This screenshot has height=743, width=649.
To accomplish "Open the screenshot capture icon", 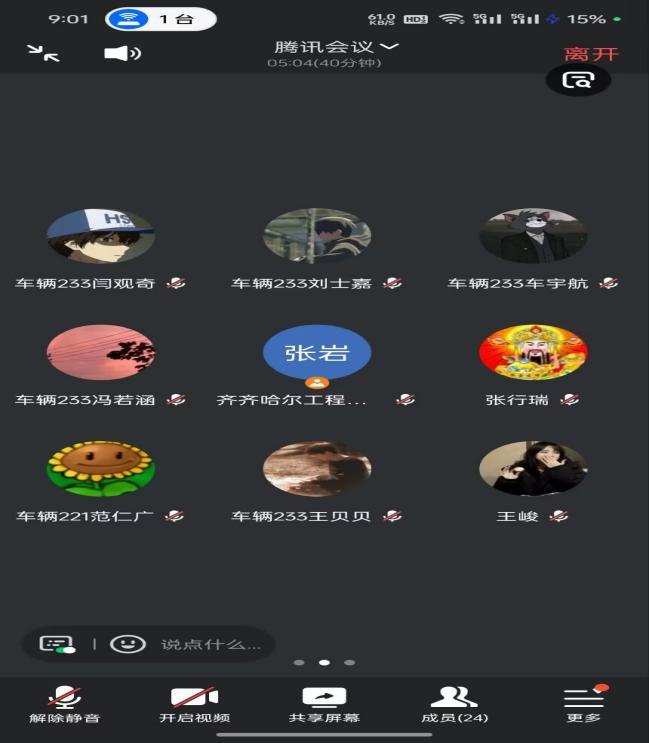I will tap(578, 80).
